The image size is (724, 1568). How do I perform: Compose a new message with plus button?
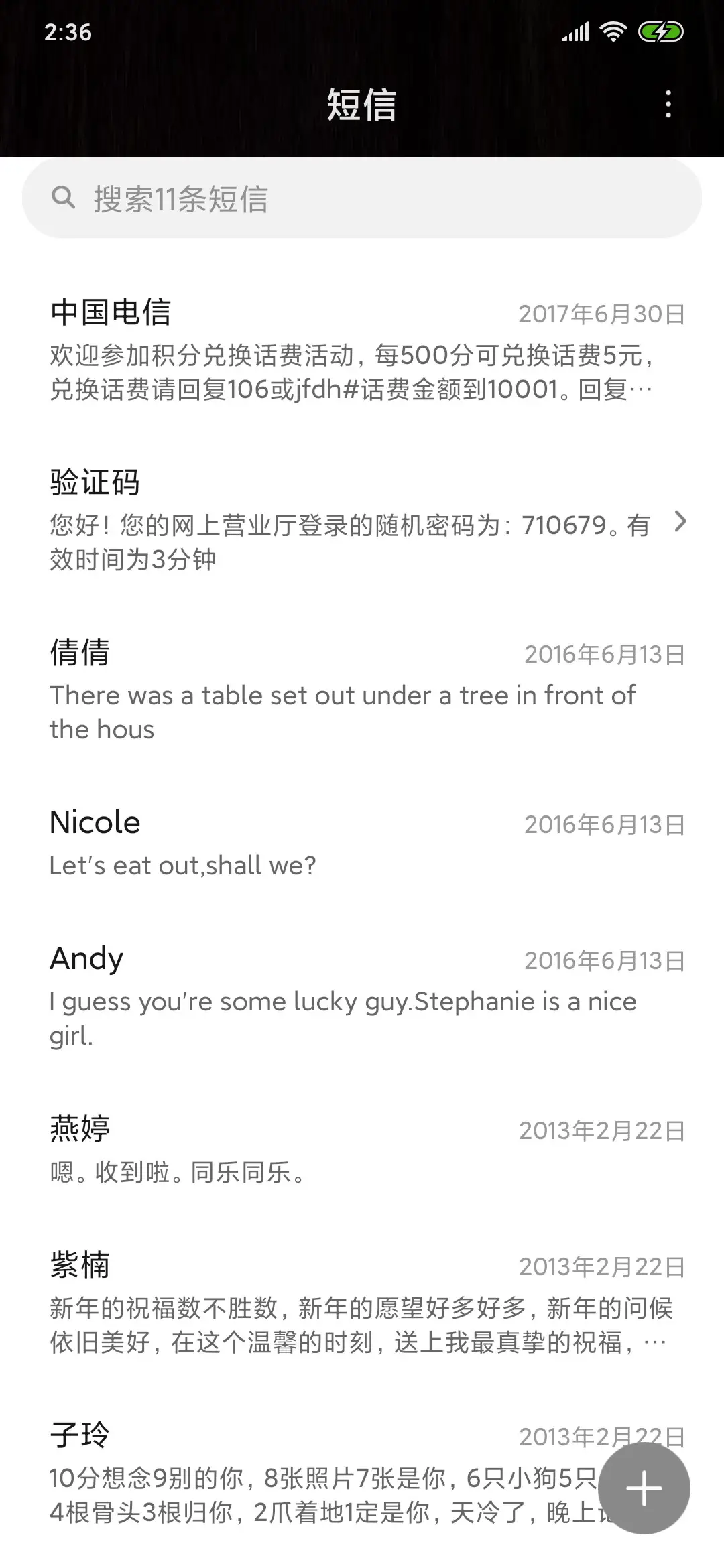pos(644,1488)
